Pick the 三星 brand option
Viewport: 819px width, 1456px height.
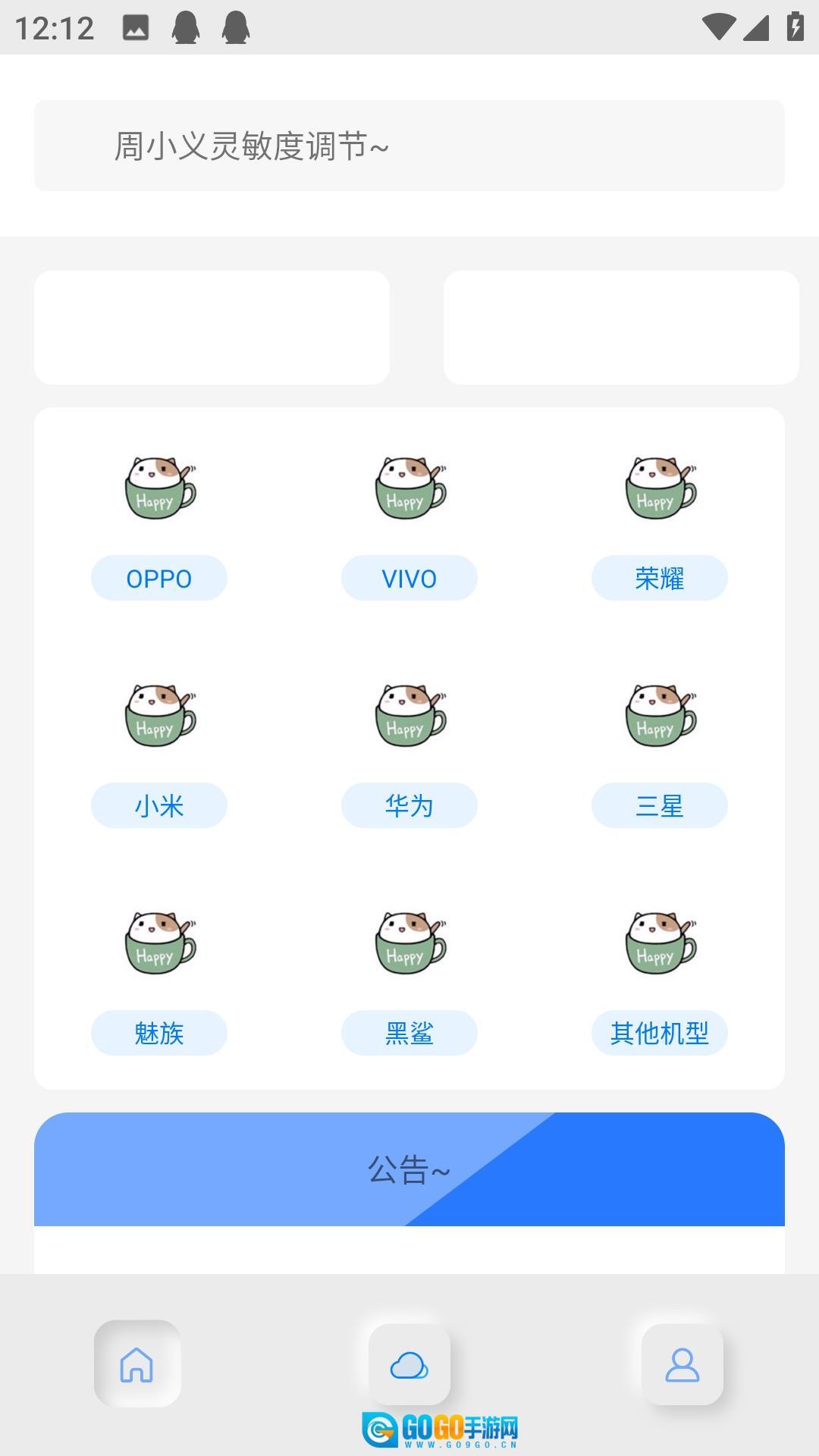pos(660,805)
